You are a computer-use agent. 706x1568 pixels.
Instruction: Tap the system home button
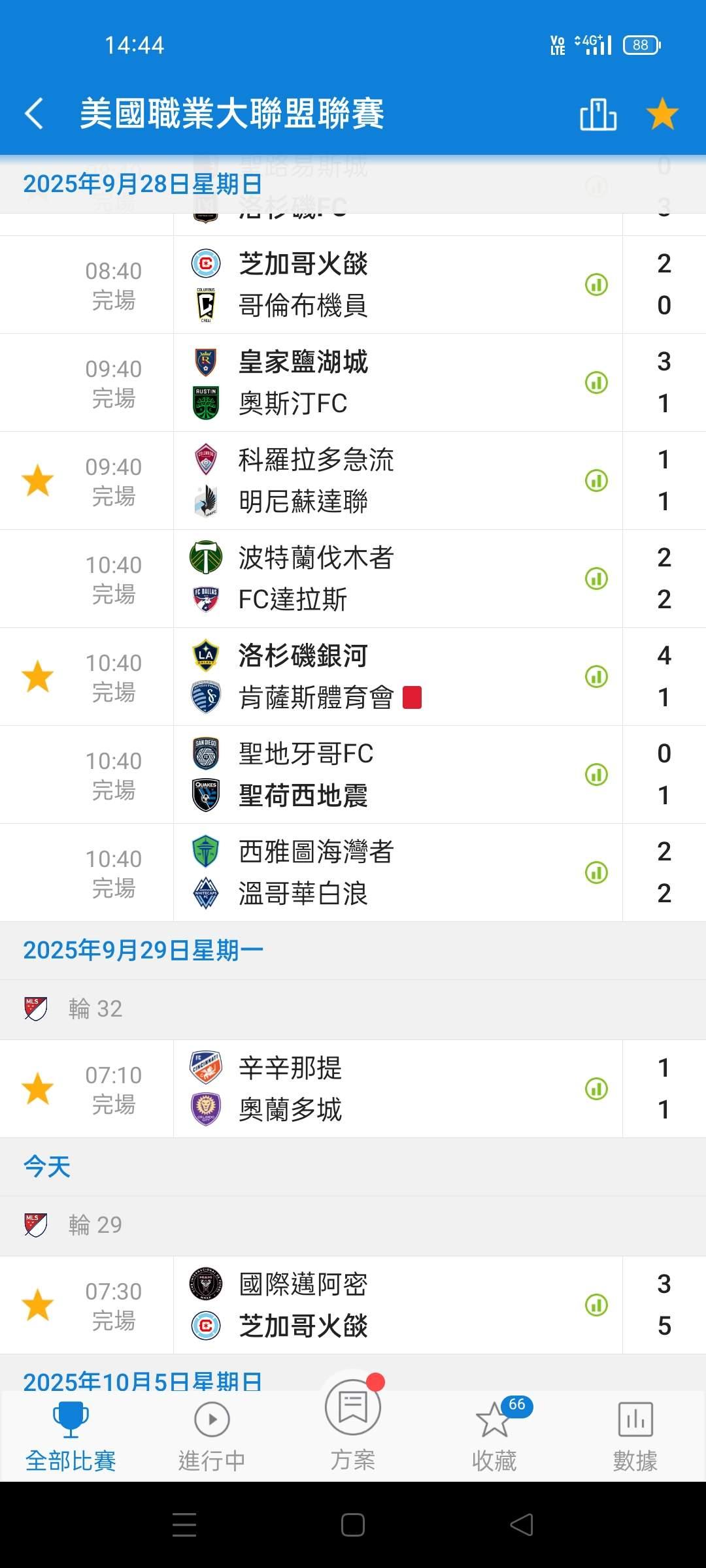pyautogui.click(x=353, y=1525)
